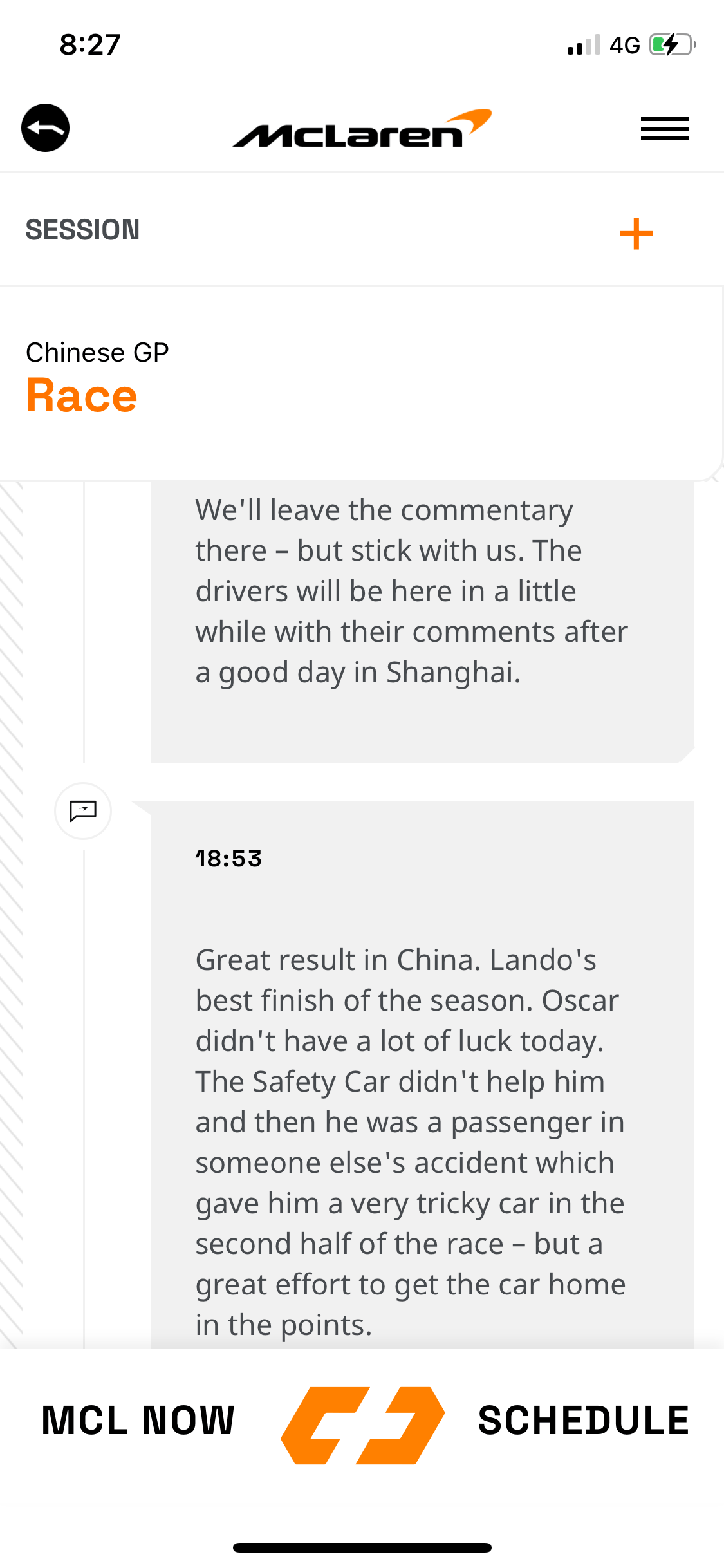Expand the Session section
724x1568 pixels.
tap(636, 233)
